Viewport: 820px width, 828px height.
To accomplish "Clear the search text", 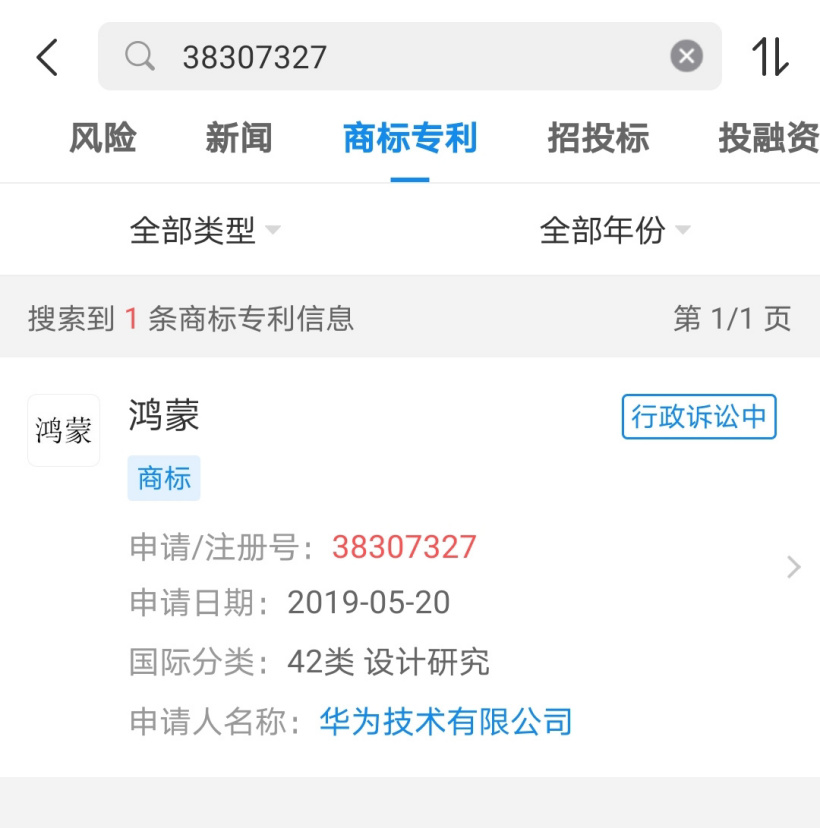I will [686, 57].
